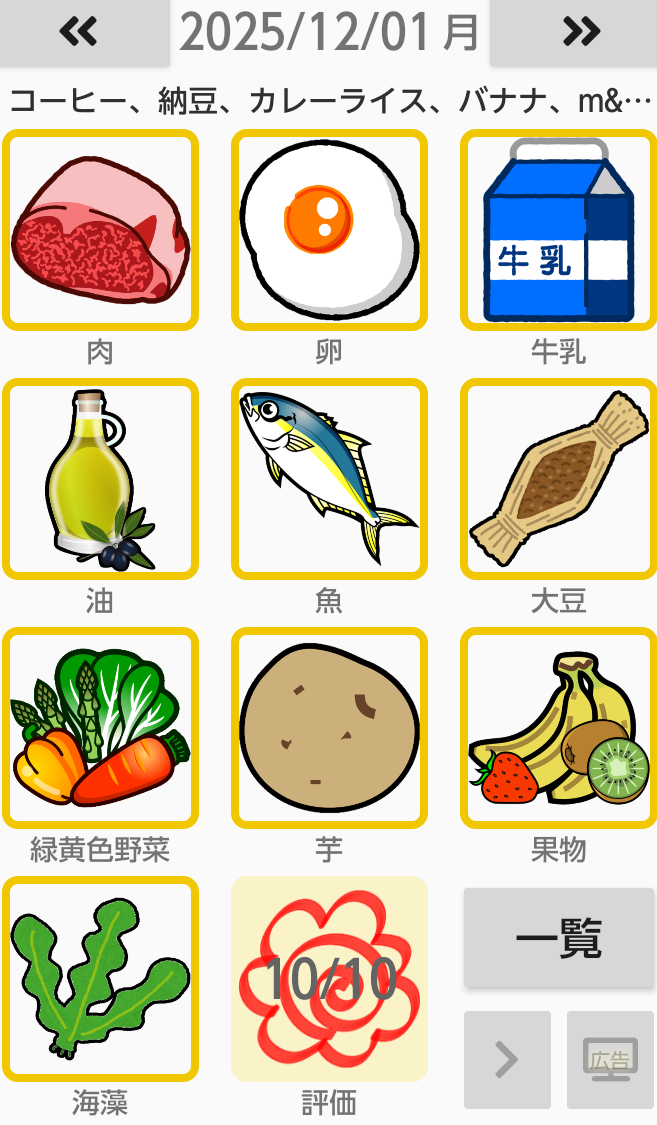The width and height of the screenshot is (657, 1125).
Task: Open the date picker for 2025/12/01
Action: [x=329, y=32]
